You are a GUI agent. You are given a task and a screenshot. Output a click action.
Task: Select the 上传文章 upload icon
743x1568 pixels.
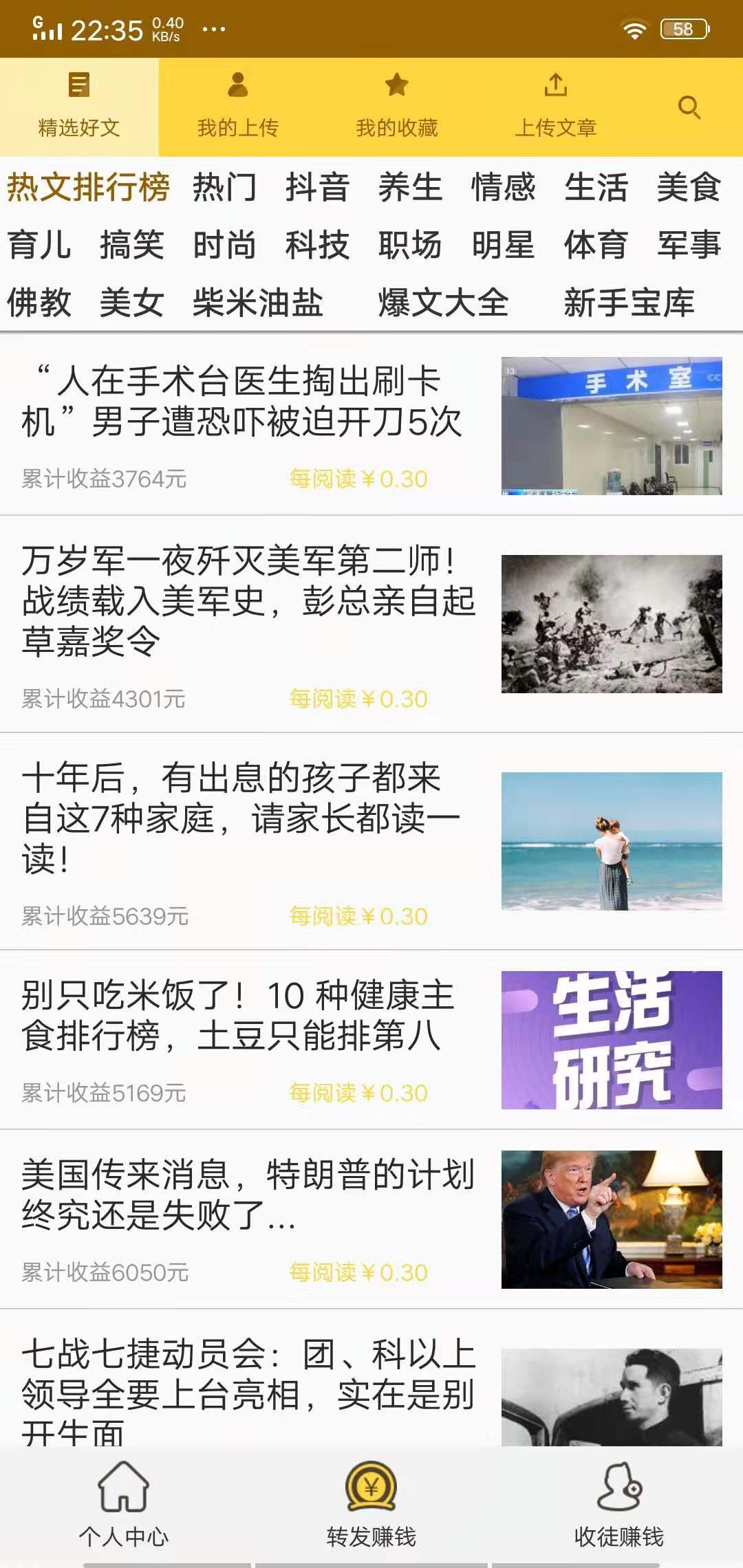tap(557, 86)
